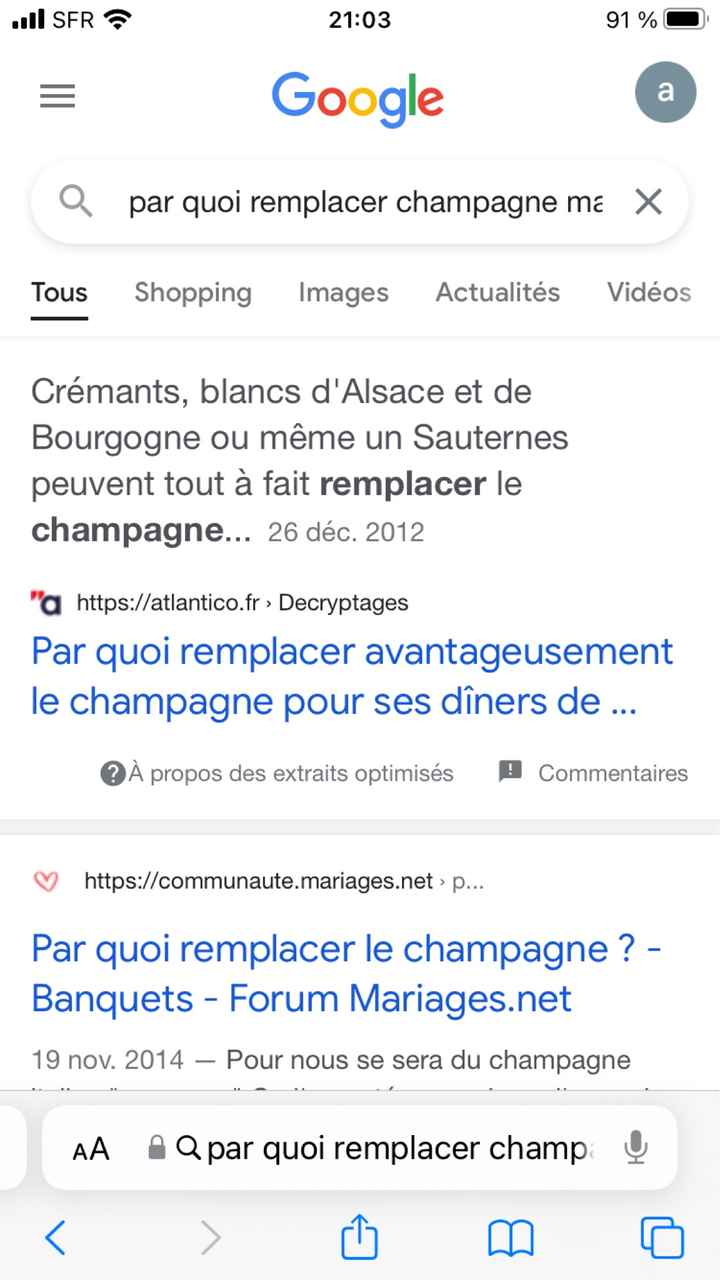Screen dimensions: 720x1280
Task: Tap the AA text size control
Action: (x=90, y=1148)
